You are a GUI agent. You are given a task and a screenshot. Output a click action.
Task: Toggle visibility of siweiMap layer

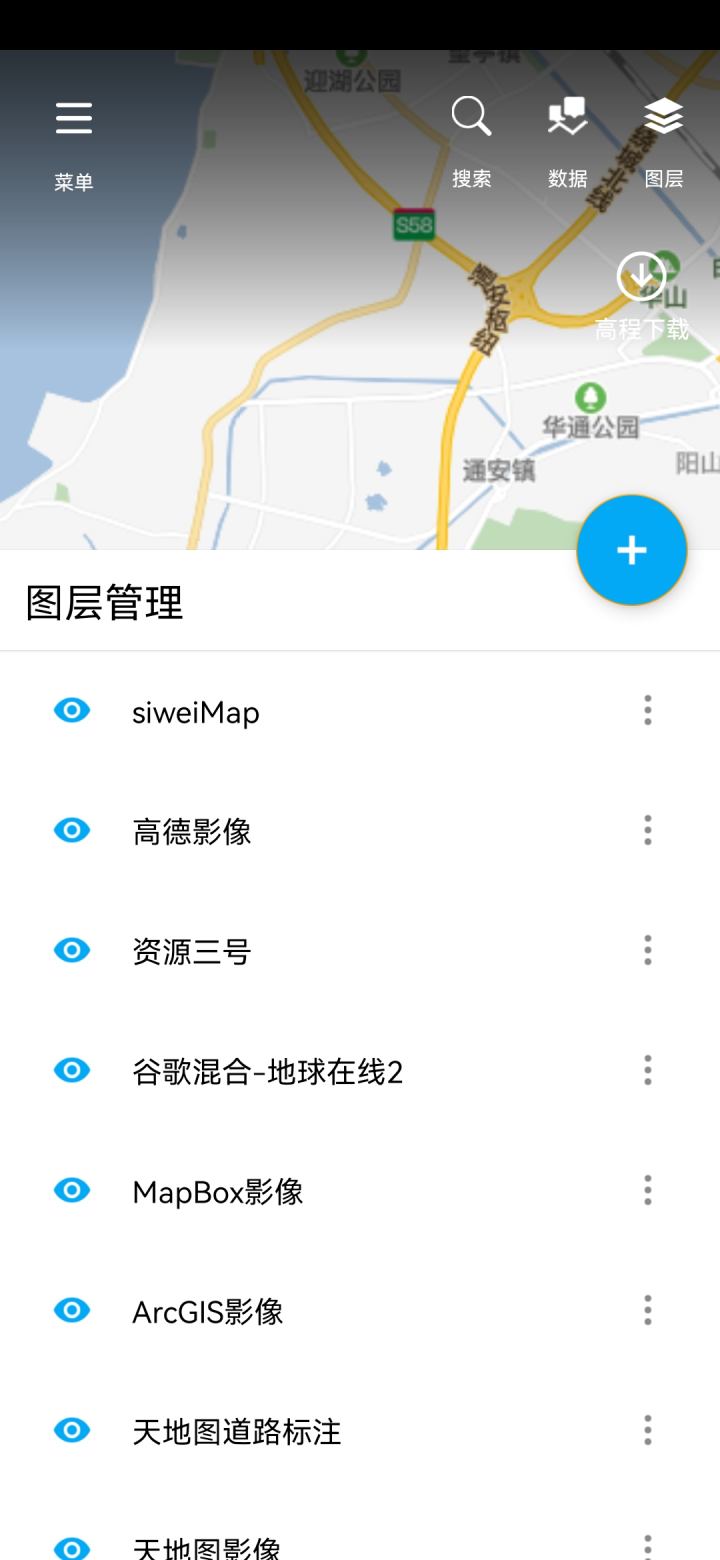point(71,710)
